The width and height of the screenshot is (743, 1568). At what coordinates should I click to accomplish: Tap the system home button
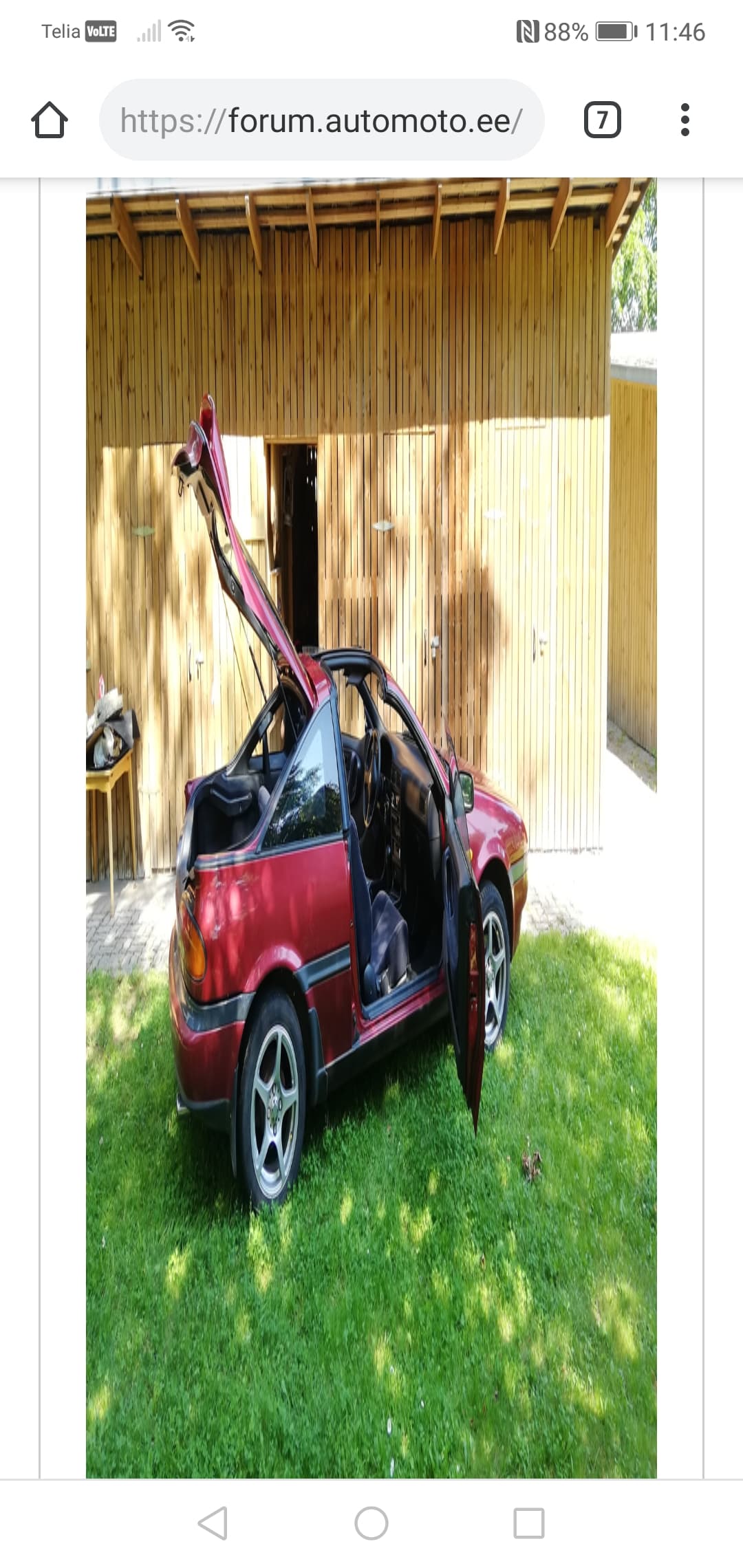coord(371,1523)
